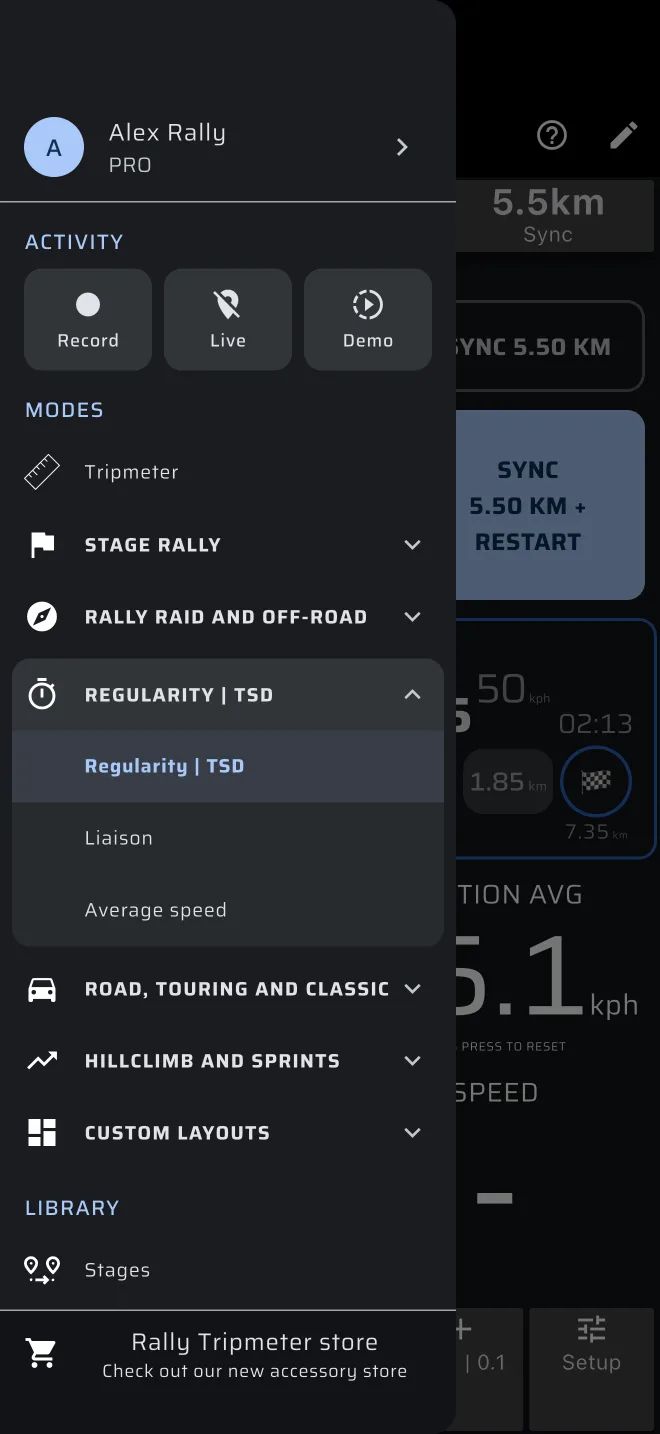Visit the Rally Tripmeter store
The image size is (660, 1434).
coord(228,1355)
